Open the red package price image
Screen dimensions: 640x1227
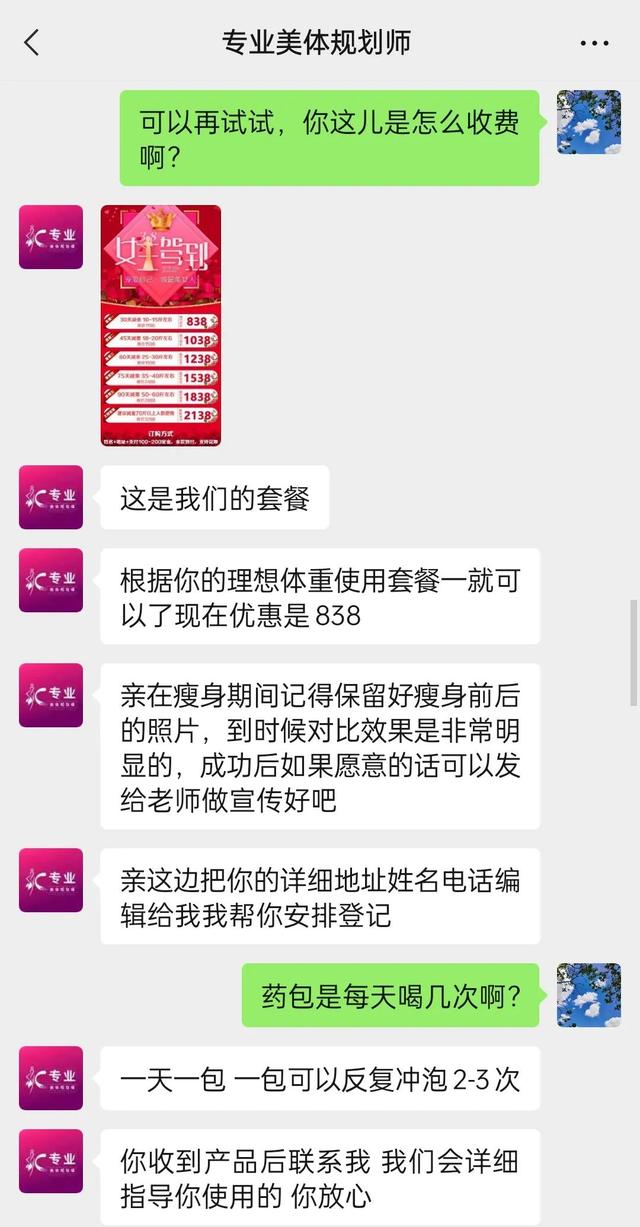161,325
